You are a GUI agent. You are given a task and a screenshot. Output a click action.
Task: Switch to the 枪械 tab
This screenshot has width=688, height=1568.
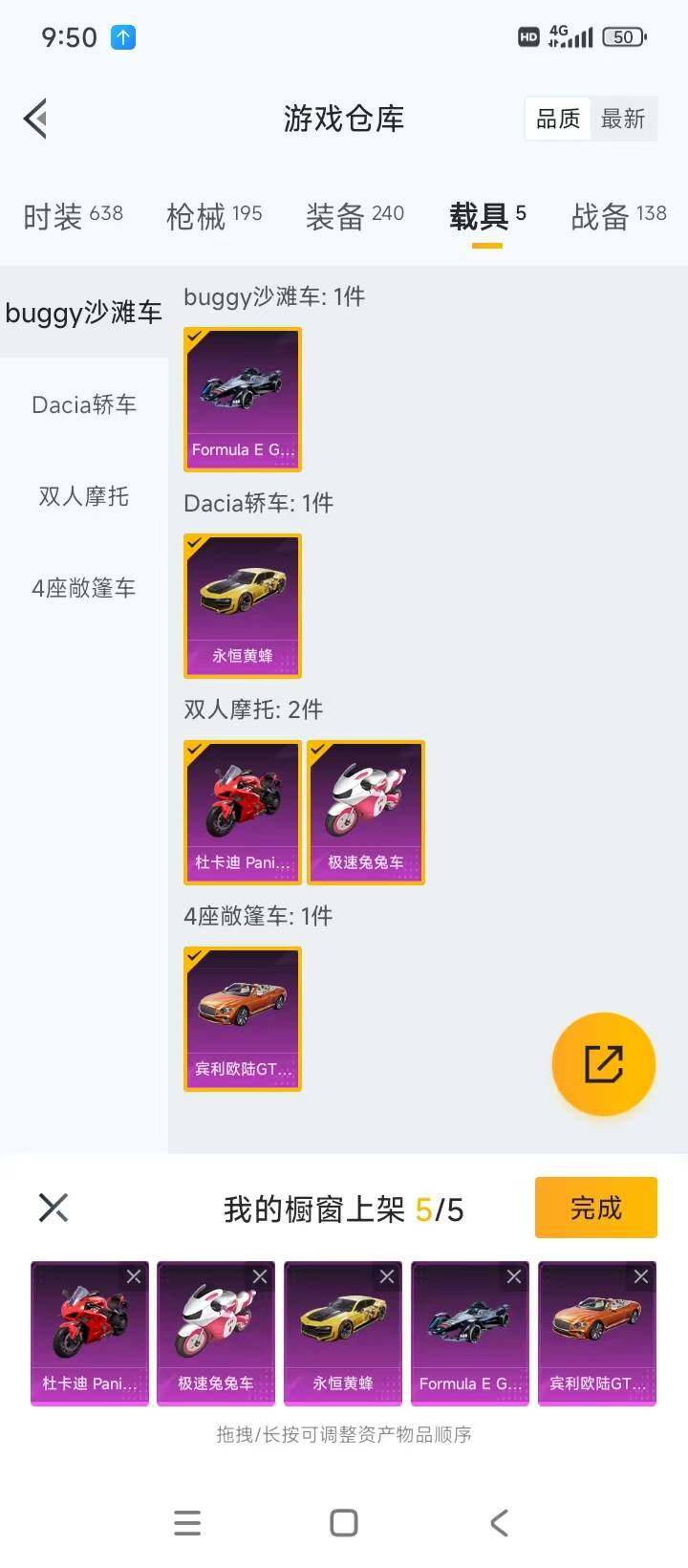pyautogui.click(x=198, y=214)
